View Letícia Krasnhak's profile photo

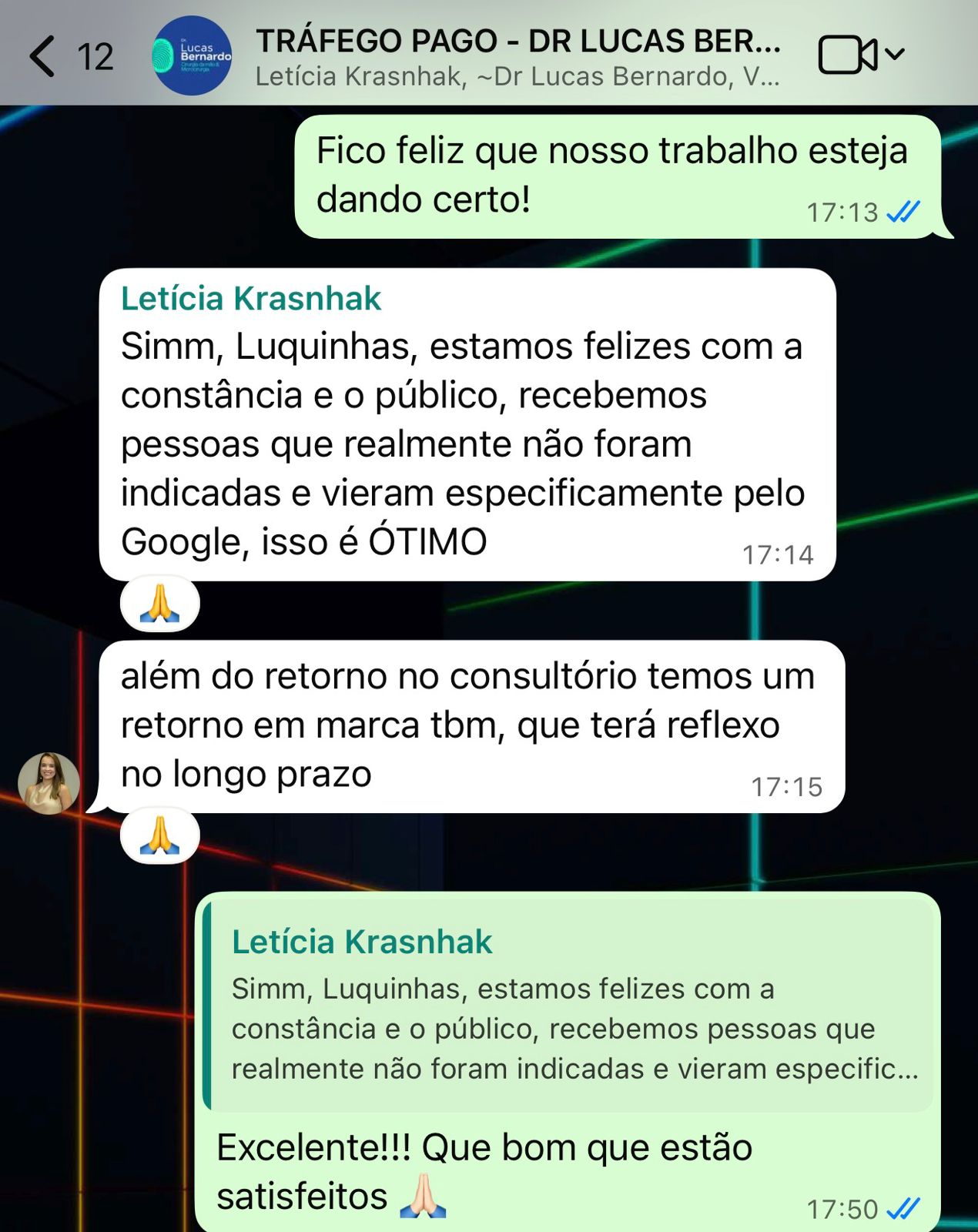(49, 783)
